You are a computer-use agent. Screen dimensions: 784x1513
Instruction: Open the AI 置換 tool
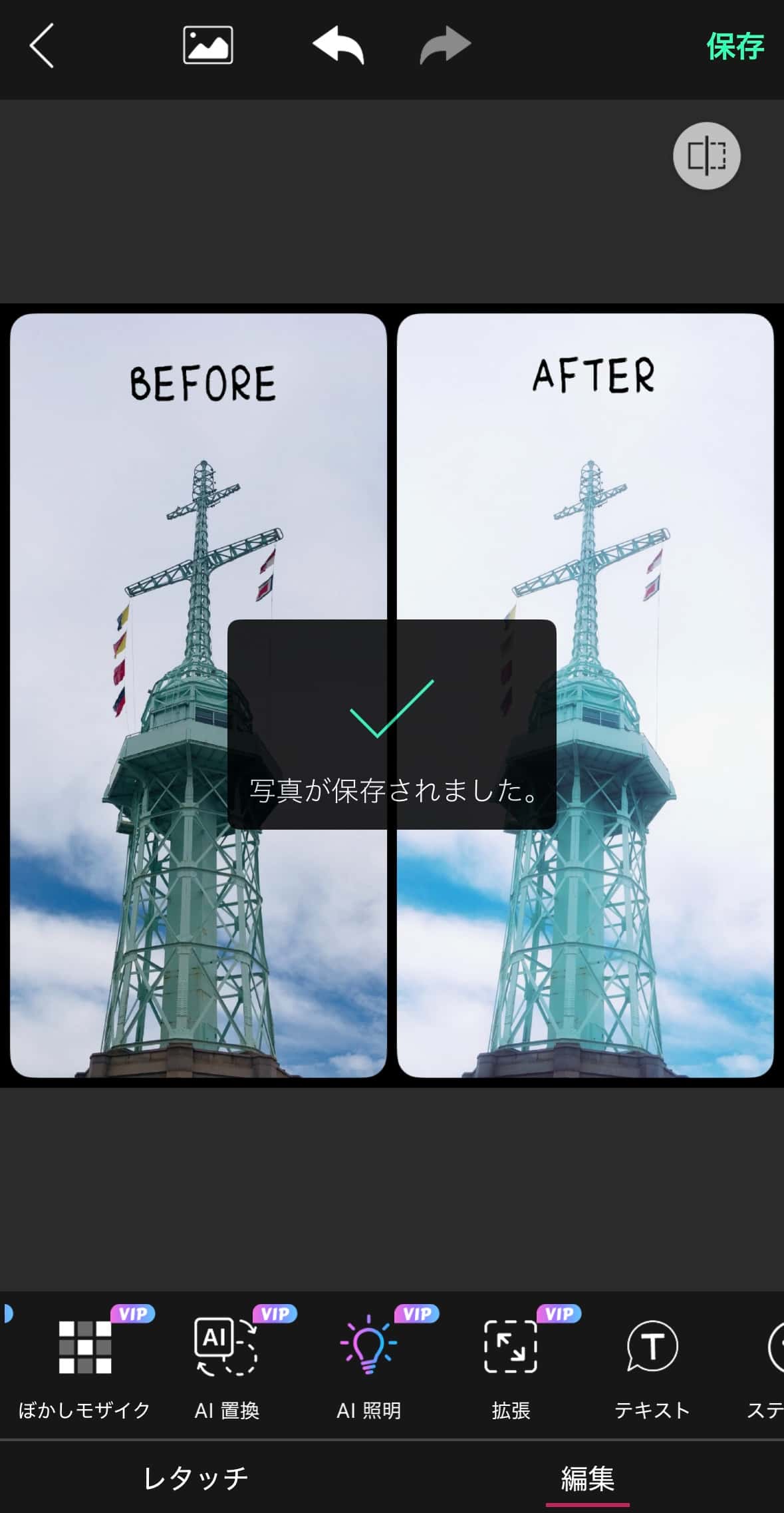pyautogui.click(x=227, y=1364)
